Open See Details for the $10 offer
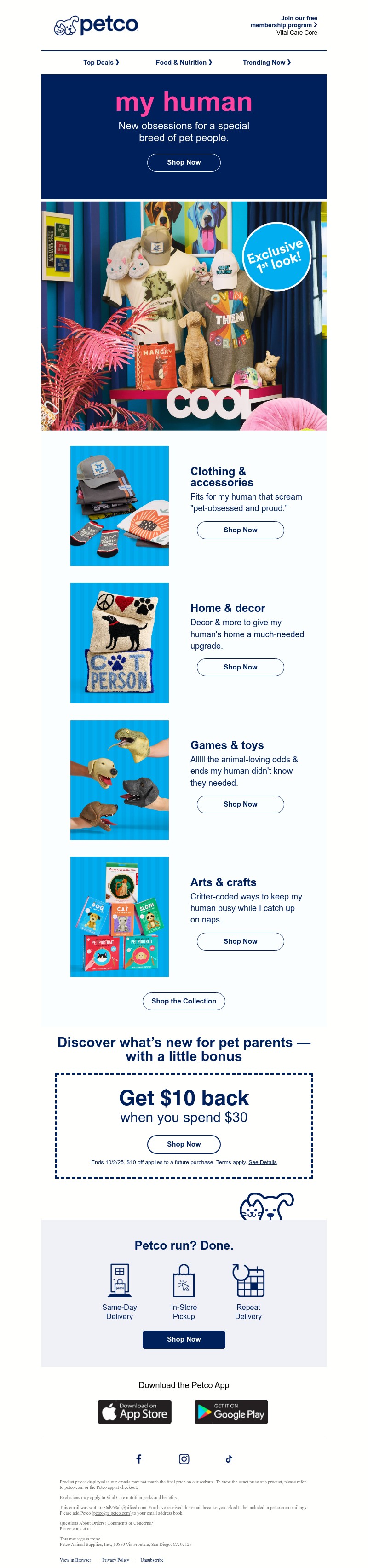Screen dimensions: 368x1568 coord(262,1162)
